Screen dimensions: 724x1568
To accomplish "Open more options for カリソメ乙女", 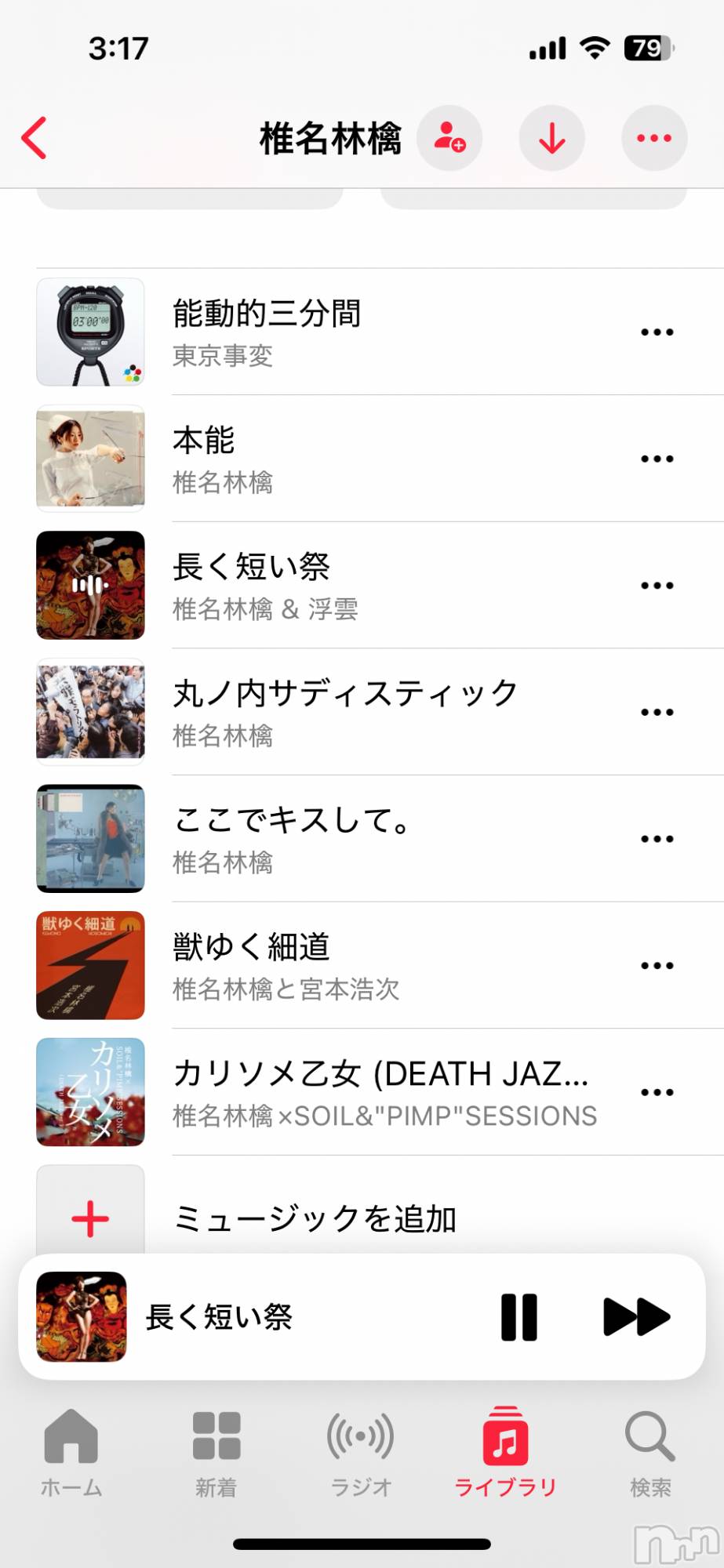I will [657, 1092].
